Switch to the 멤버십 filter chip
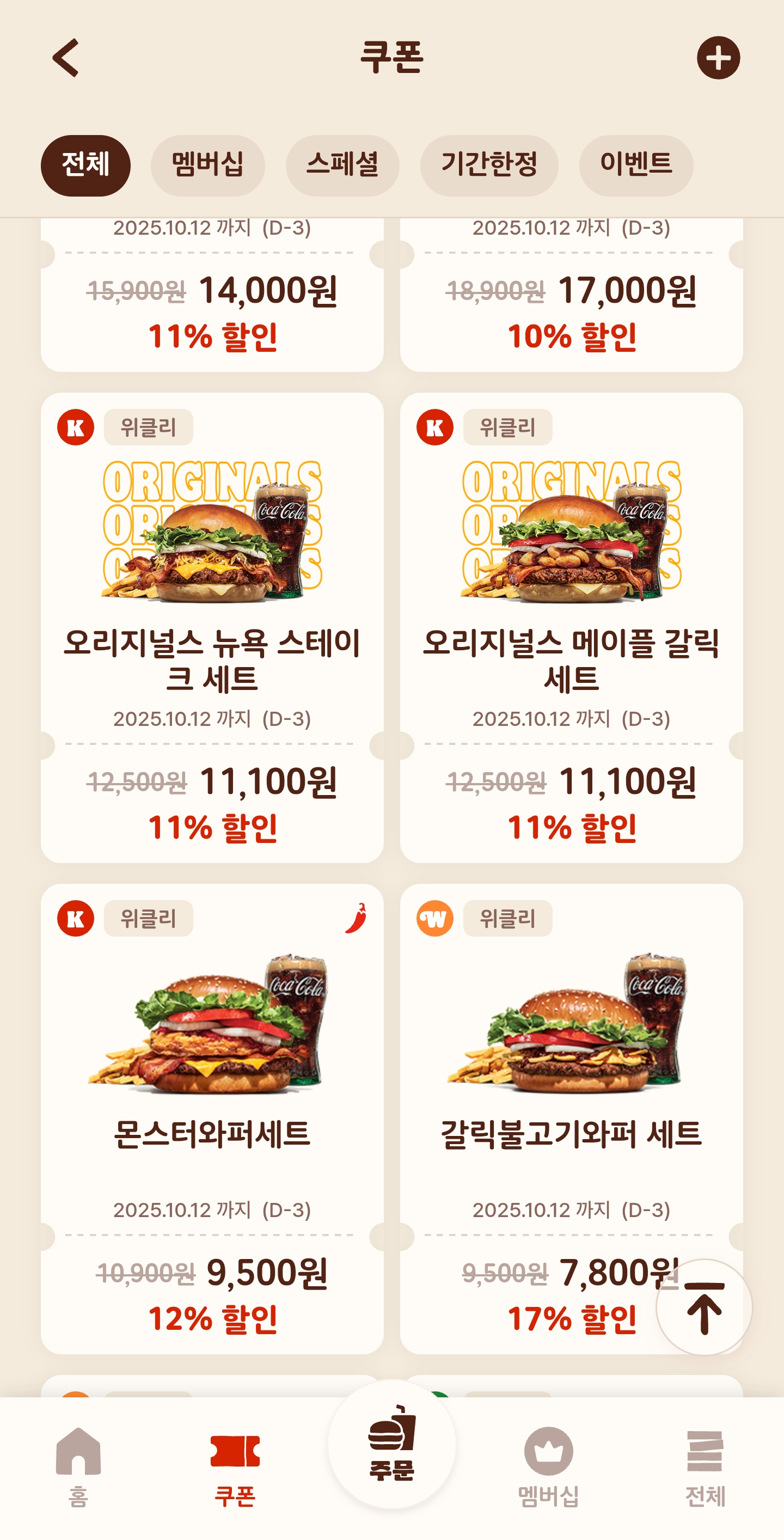 (x=207, y=165)
